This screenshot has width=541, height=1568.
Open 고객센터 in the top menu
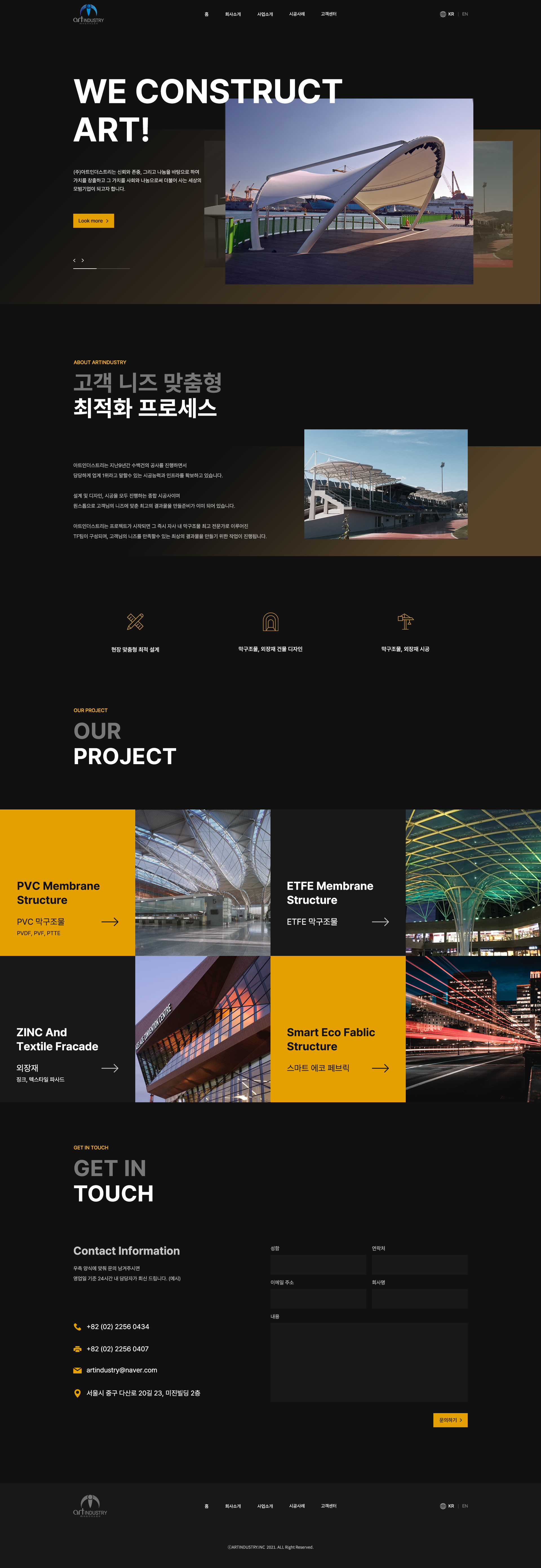coord(328,14)
